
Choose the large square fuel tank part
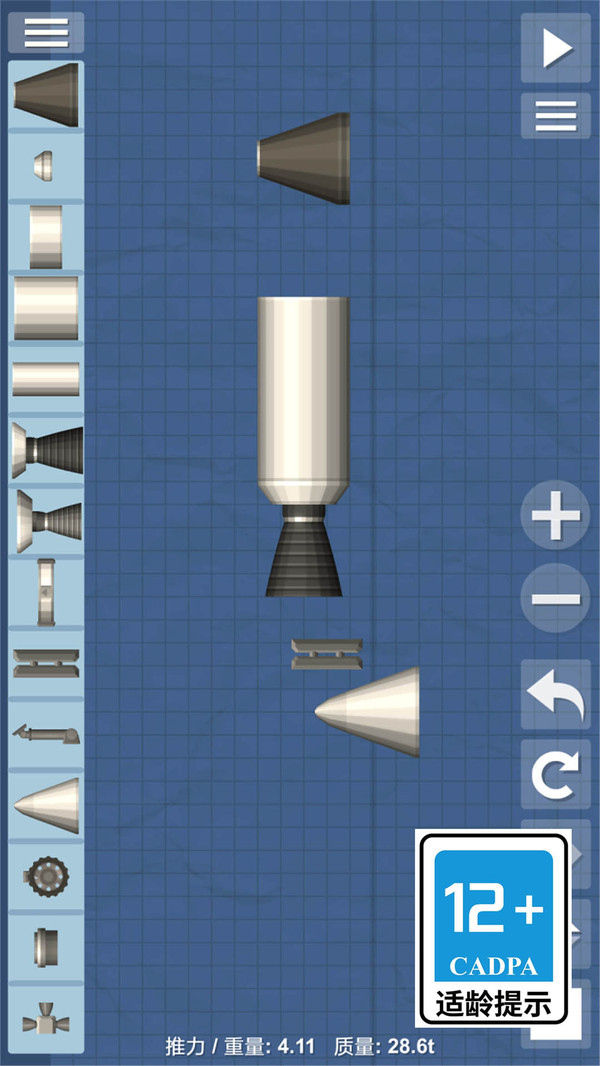46,308
